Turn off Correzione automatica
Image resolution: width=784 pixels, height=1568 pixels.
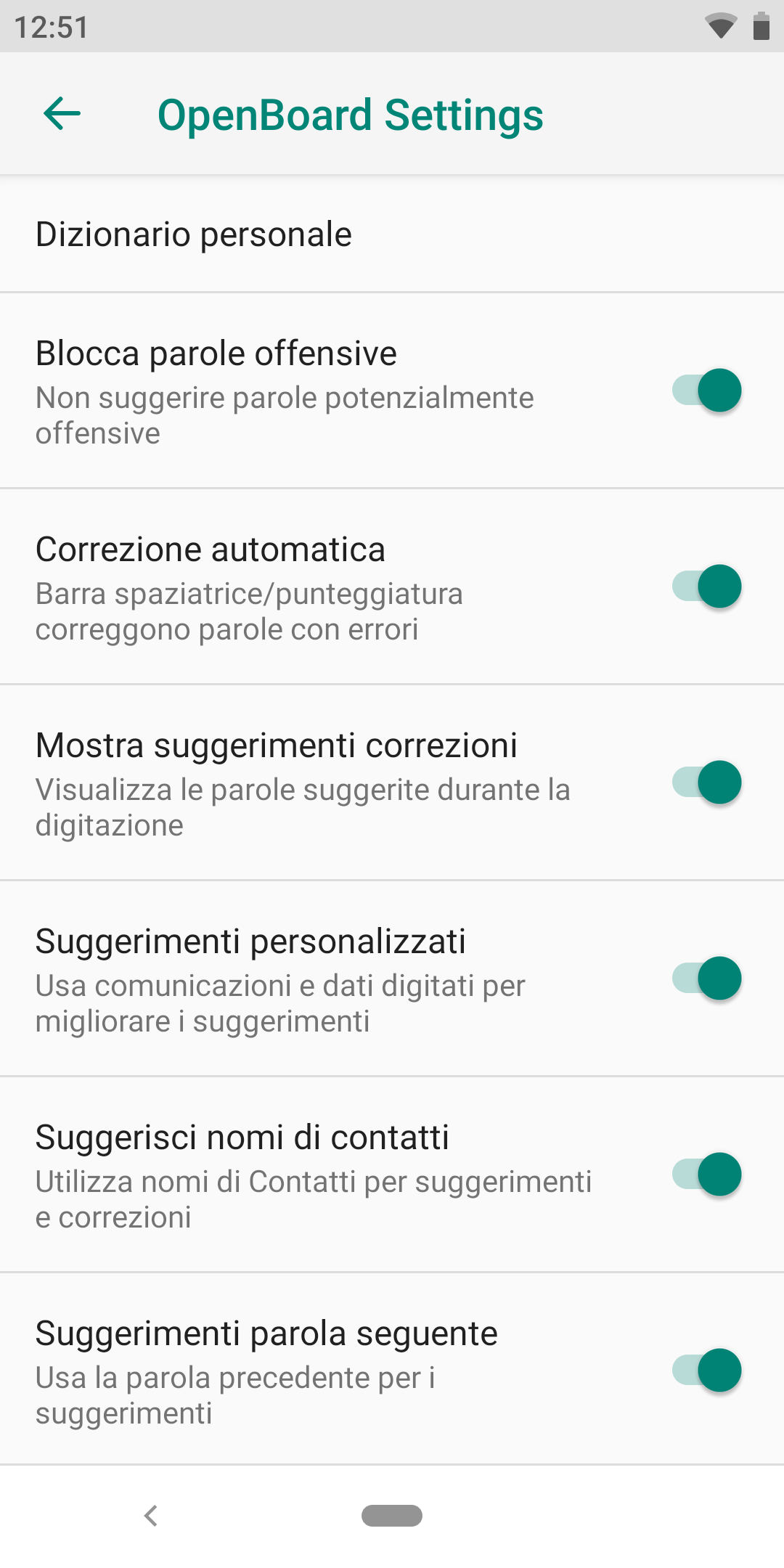click(x=706, y=587)
